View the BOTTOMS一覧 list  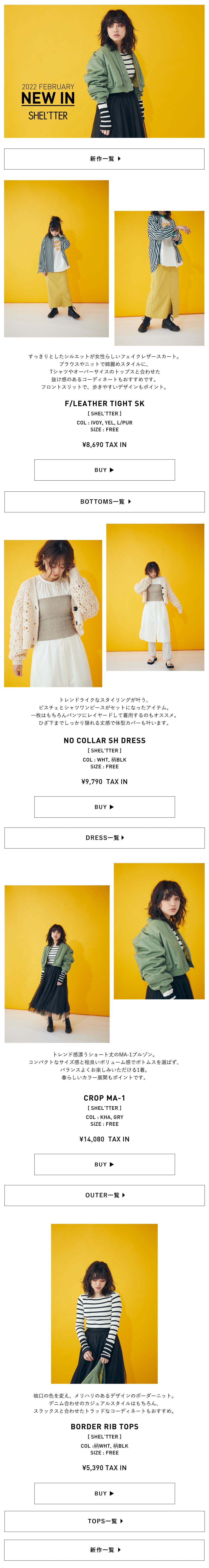pos(104,501)
